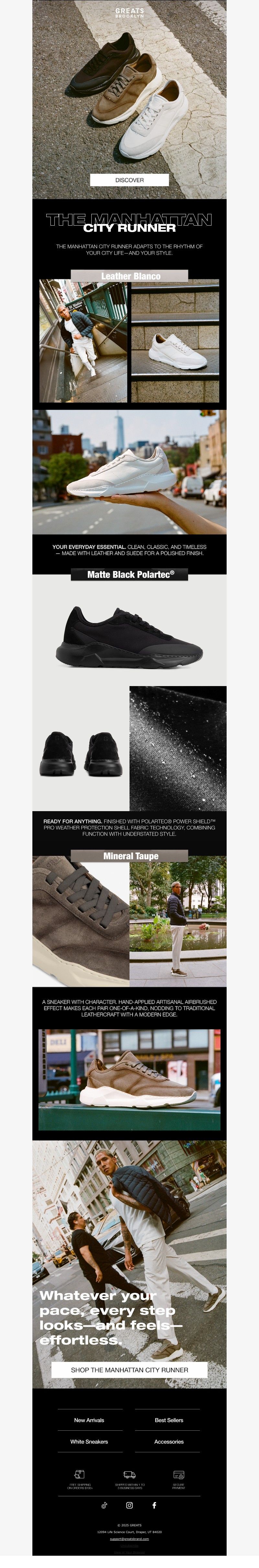
Task: Open the white sneaker on steps photo
Action: coord(175,341)
